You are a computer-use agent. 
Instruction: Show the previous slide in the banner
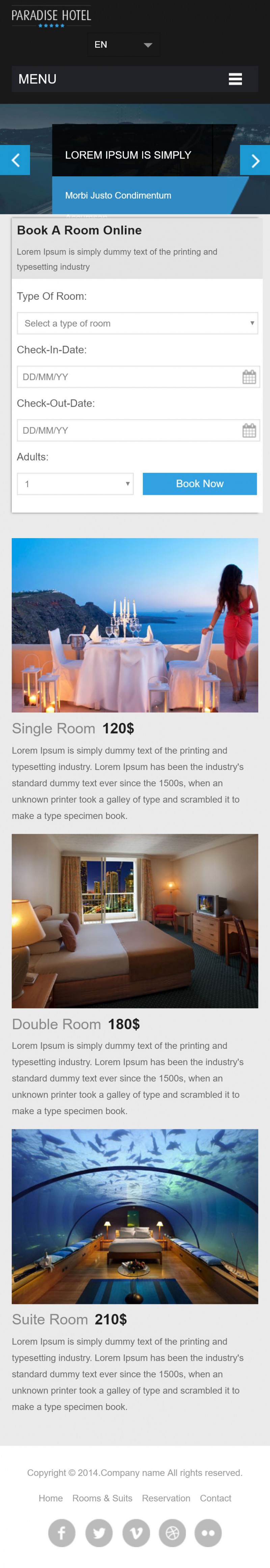point(15,160)
